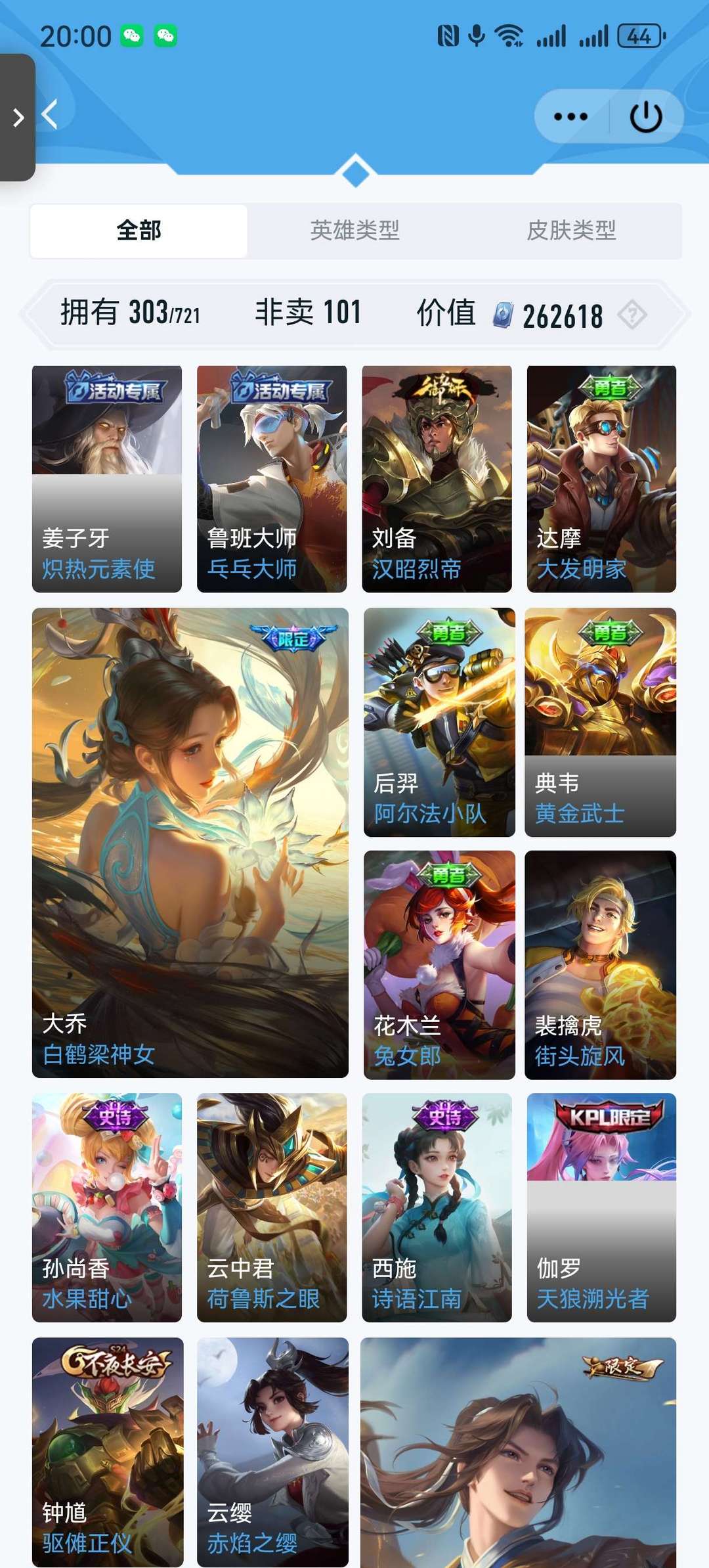The height and width of the screenshot is (1568, 709).
Task: Expand the left-side floating panel arrow
Action: click(18, 118)
